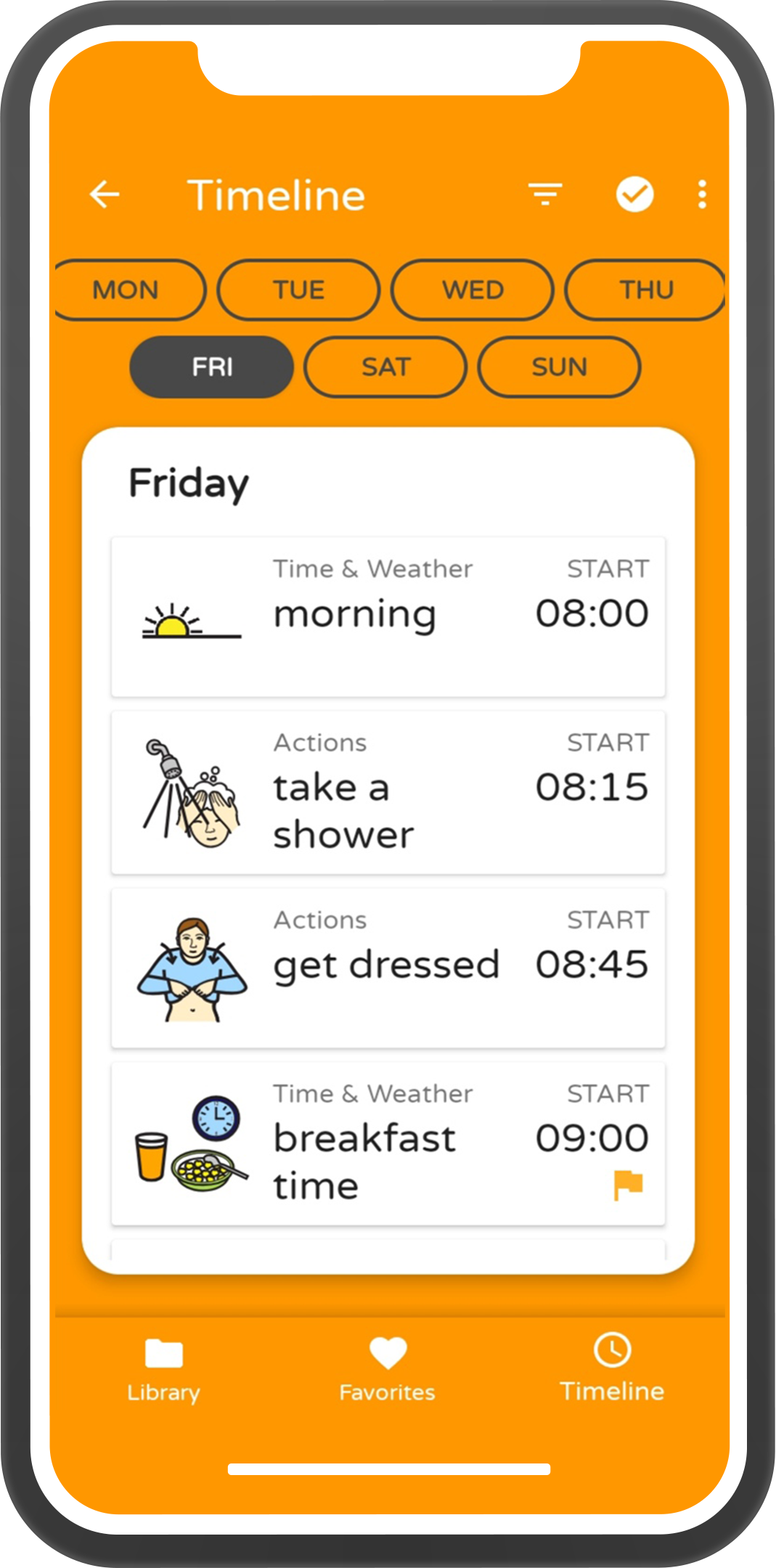Switch to the Library tab
Image resolution: width=776 pixels, height=1568 pixels.
point(163,1368)
